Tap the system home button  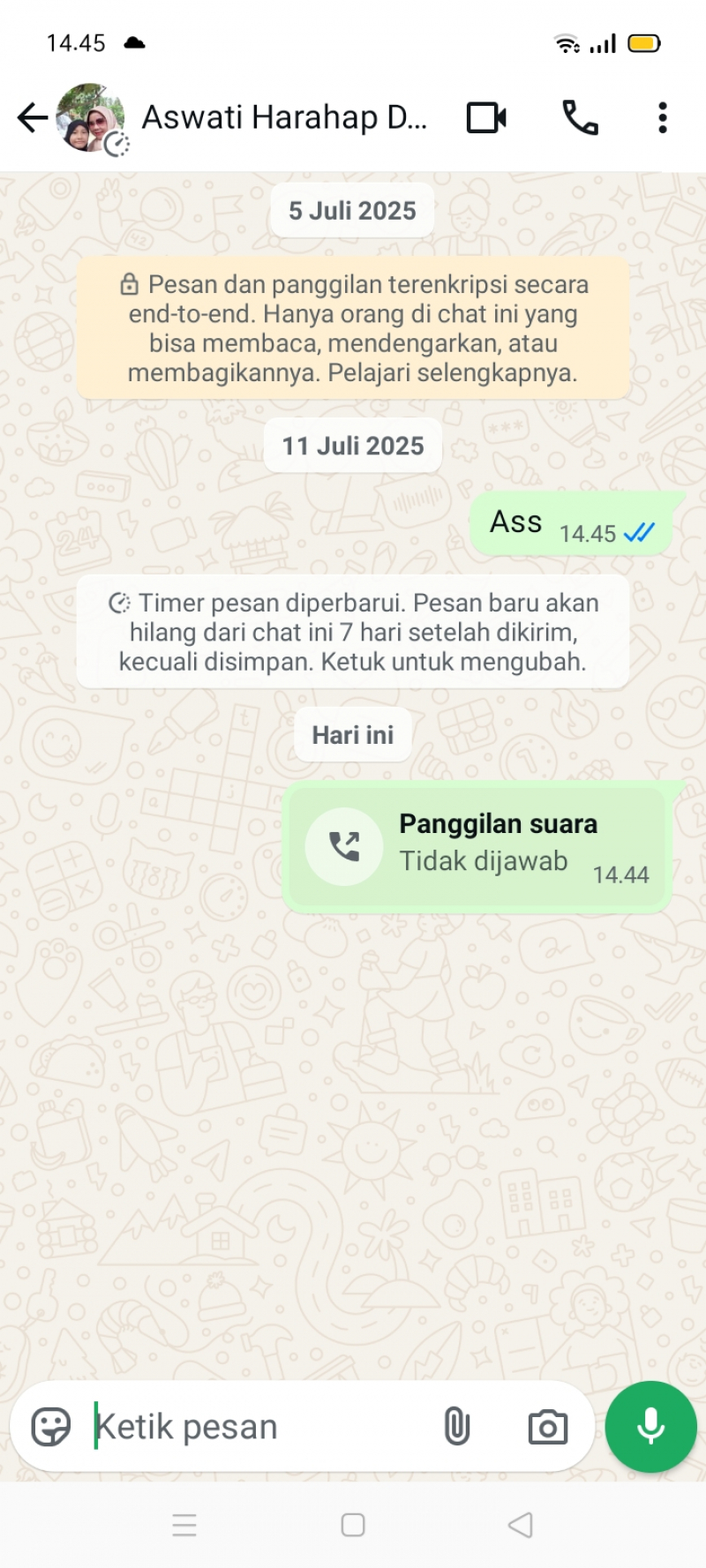pos(353,1525)
